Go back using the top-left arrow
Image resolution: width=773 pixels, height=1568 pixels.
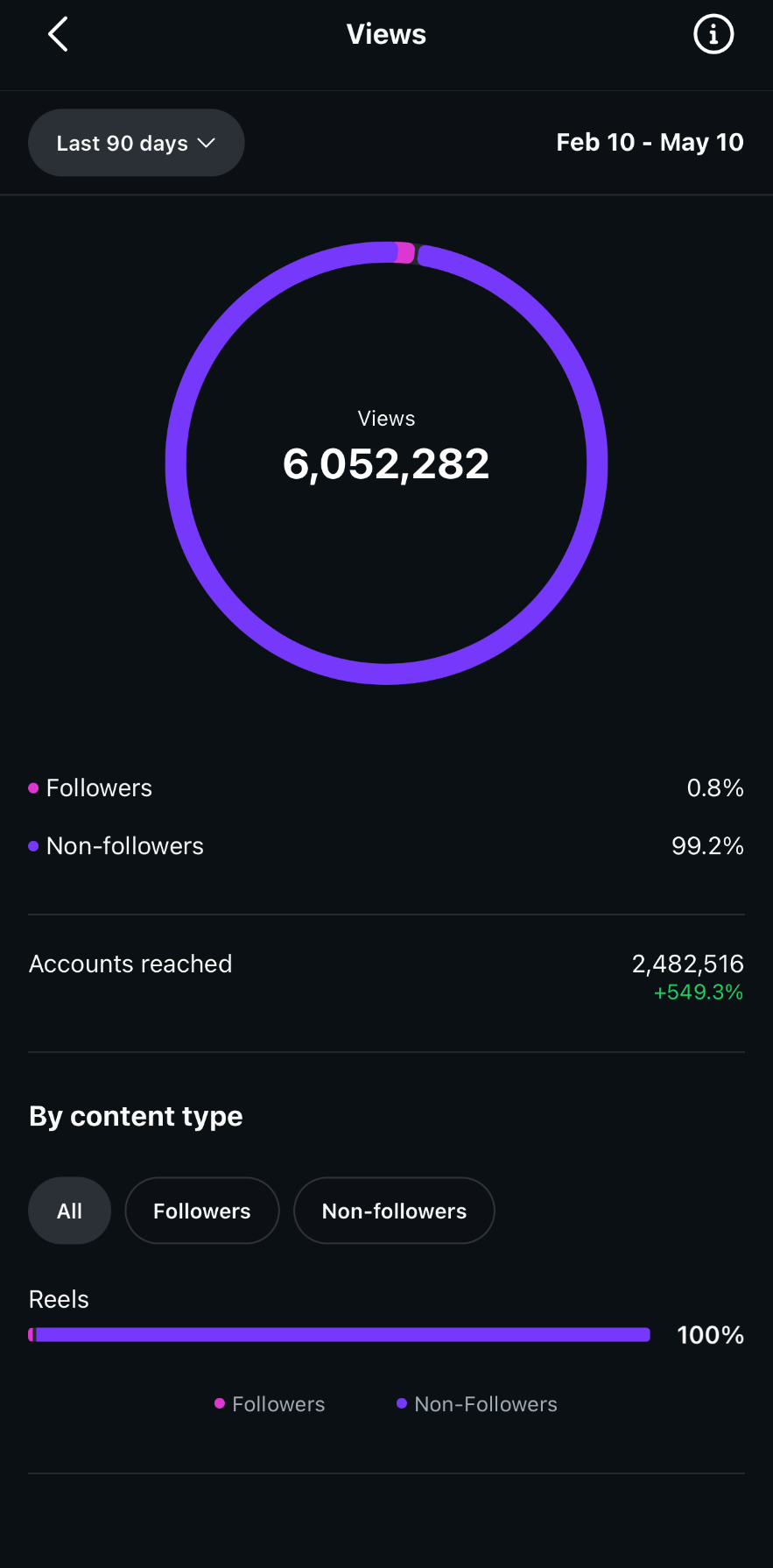click(58, 35)
